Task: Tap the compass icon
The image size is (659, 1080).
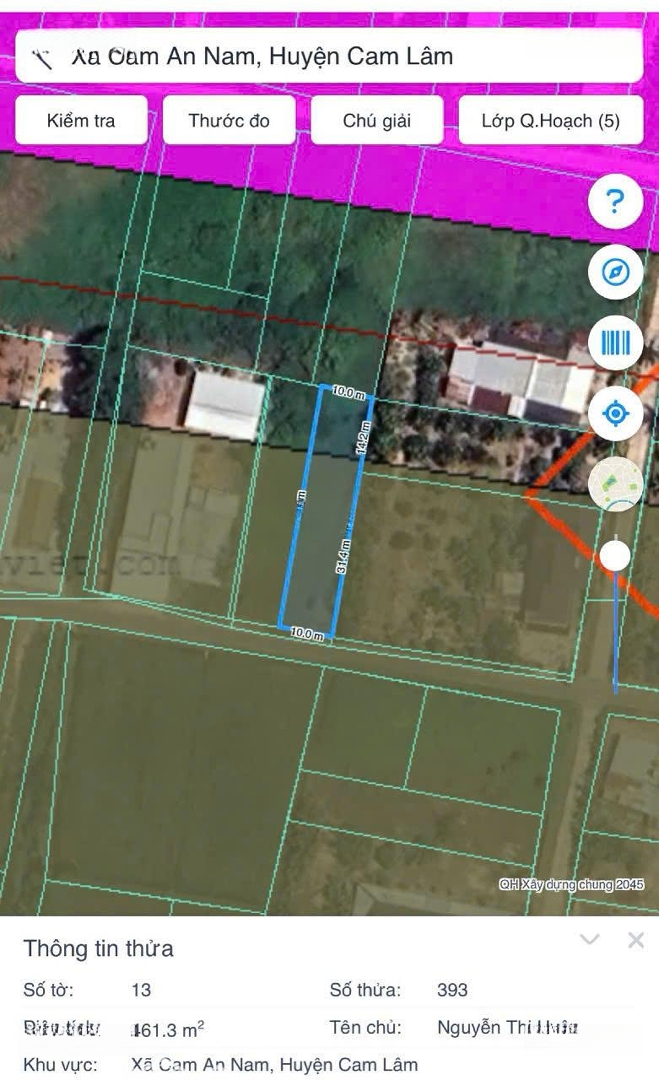Action: pos(616,272)
